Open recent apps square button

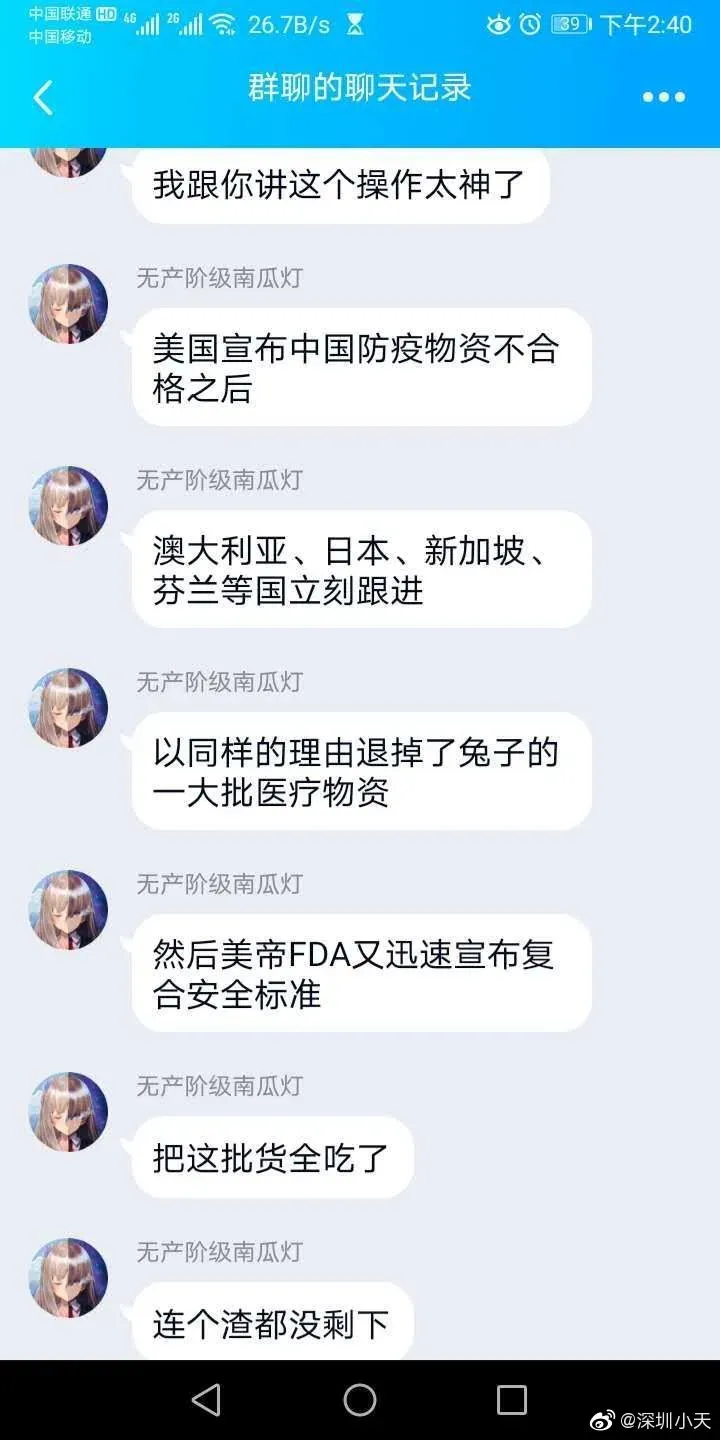(512, 1400)
